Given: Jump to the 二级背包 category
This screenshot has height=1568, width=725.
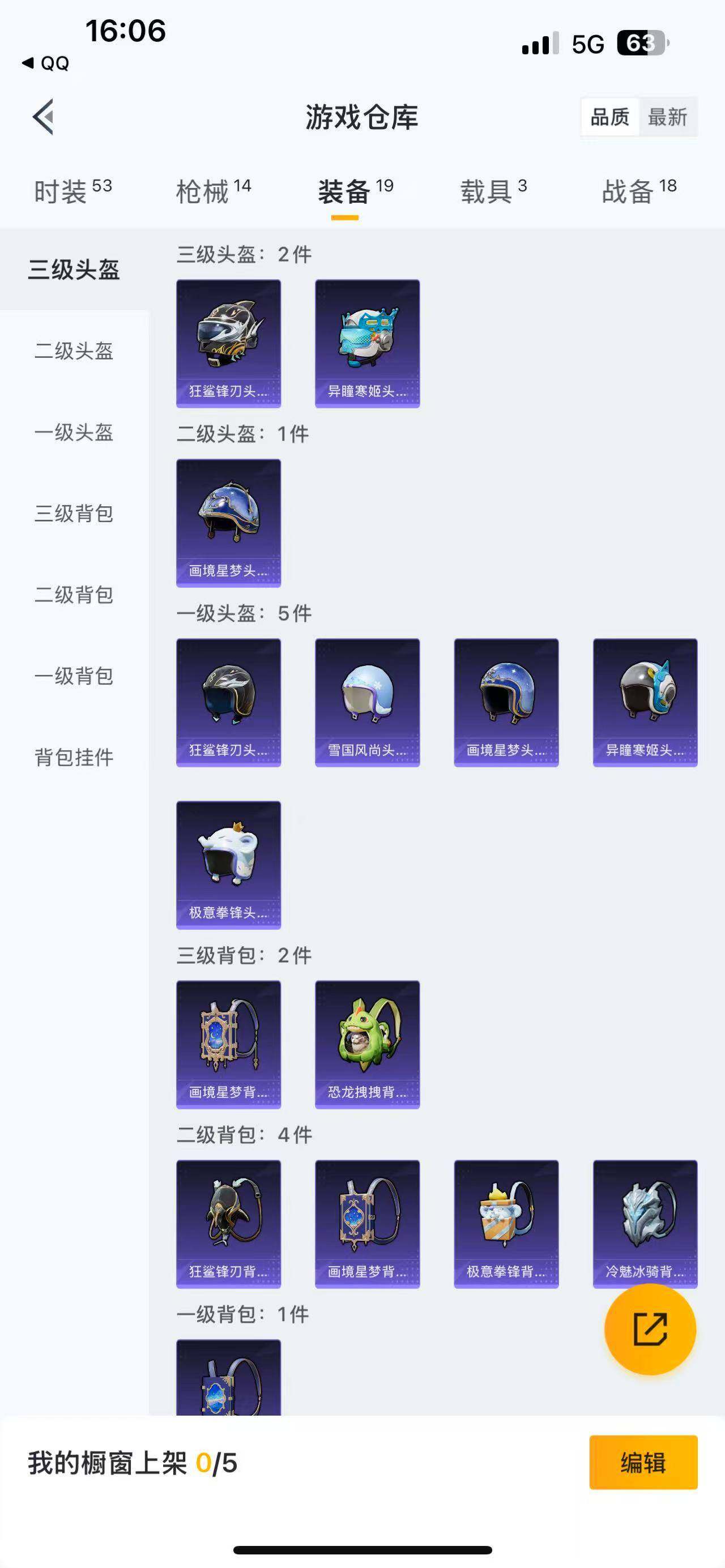Looking at the screenshot, I should pos(74,595).
